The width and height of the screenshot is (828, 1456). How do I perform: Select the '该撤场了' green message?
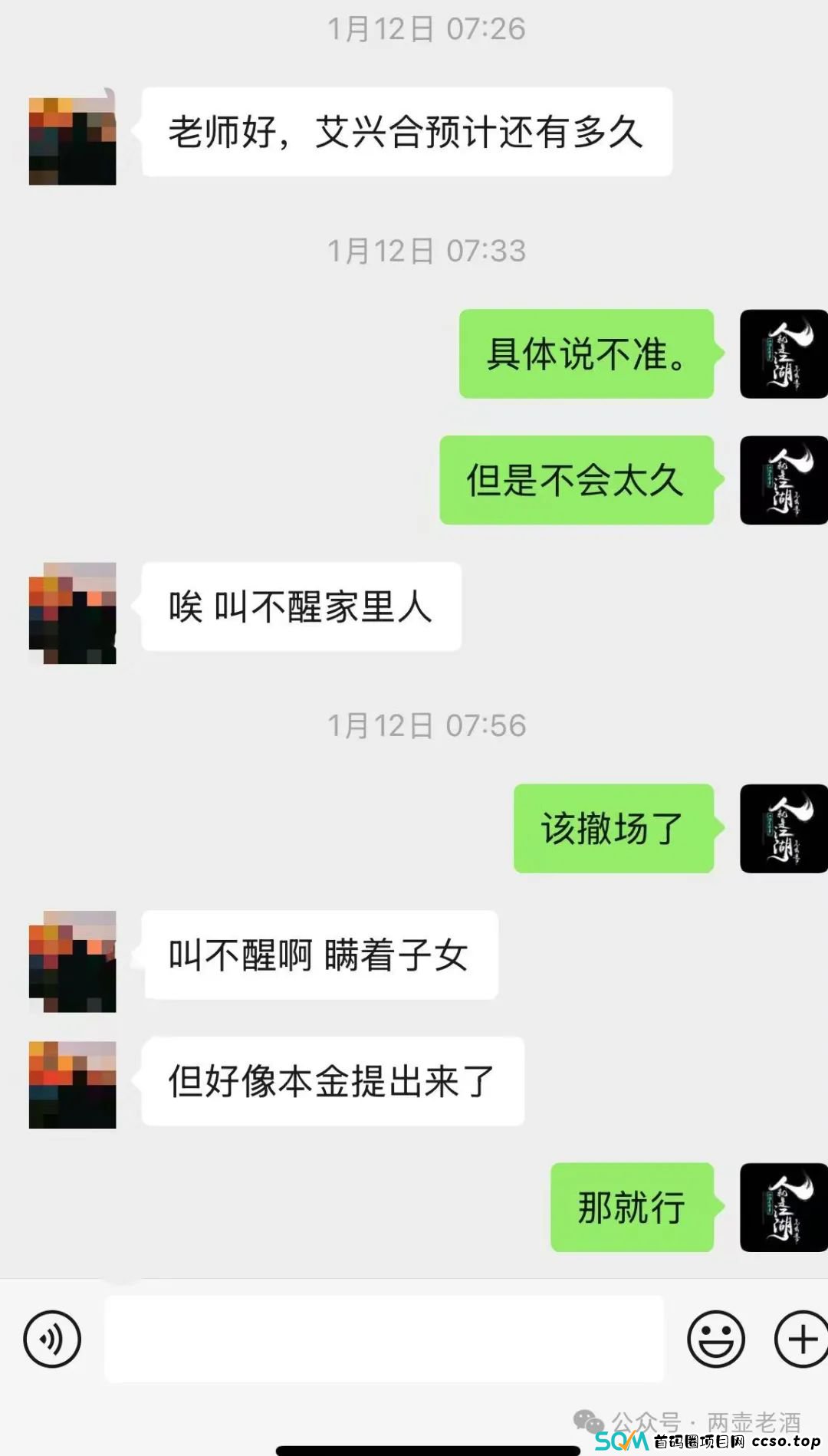point(613,828)
